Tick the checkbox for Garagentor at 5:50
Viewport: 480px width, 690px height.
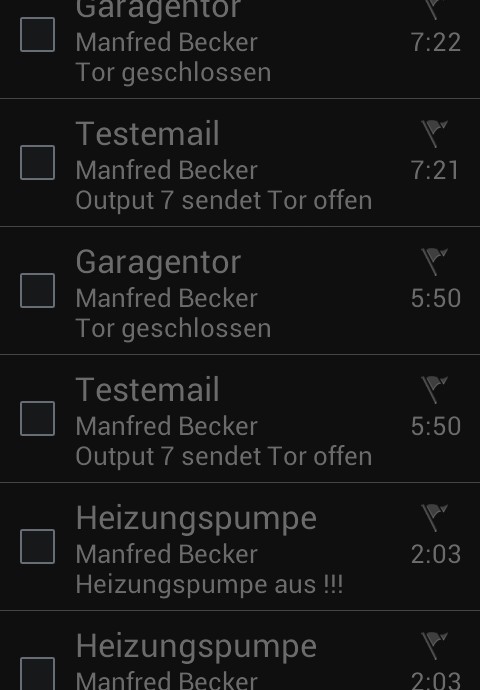tap(37, 290)
